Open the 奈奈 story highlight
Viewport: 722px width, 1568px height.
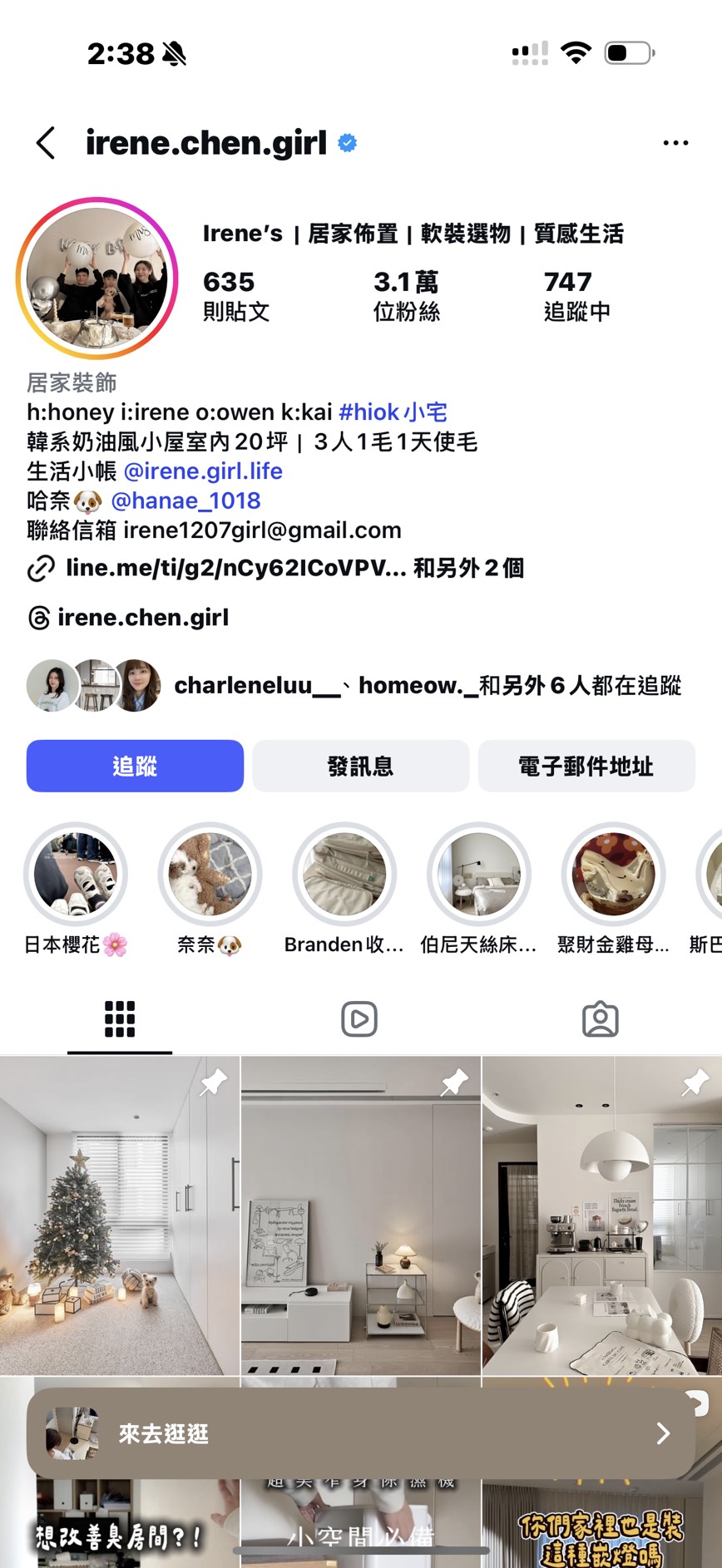(210, 875)
